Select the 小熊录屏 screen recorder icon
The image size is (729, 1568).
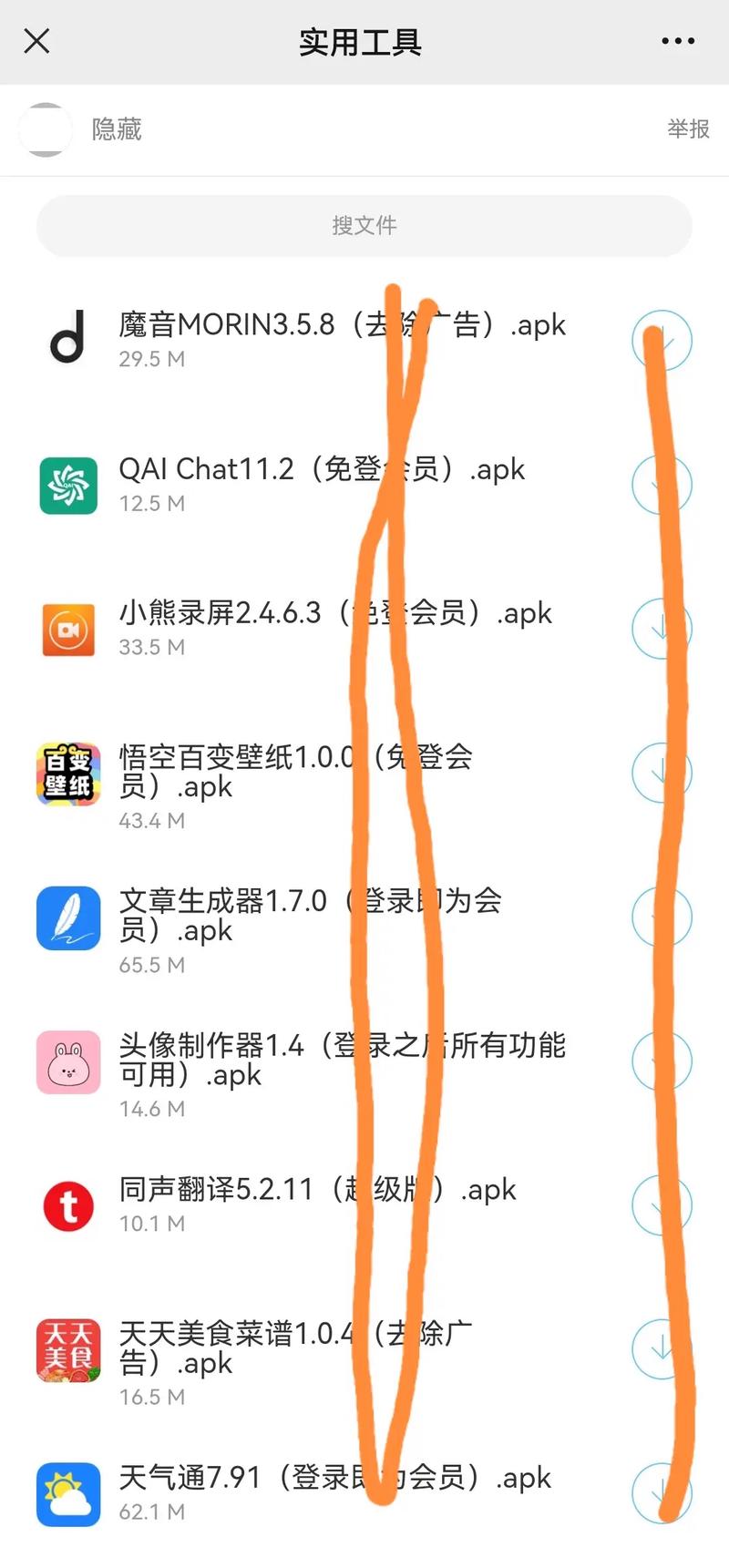[x=67, y=631]
